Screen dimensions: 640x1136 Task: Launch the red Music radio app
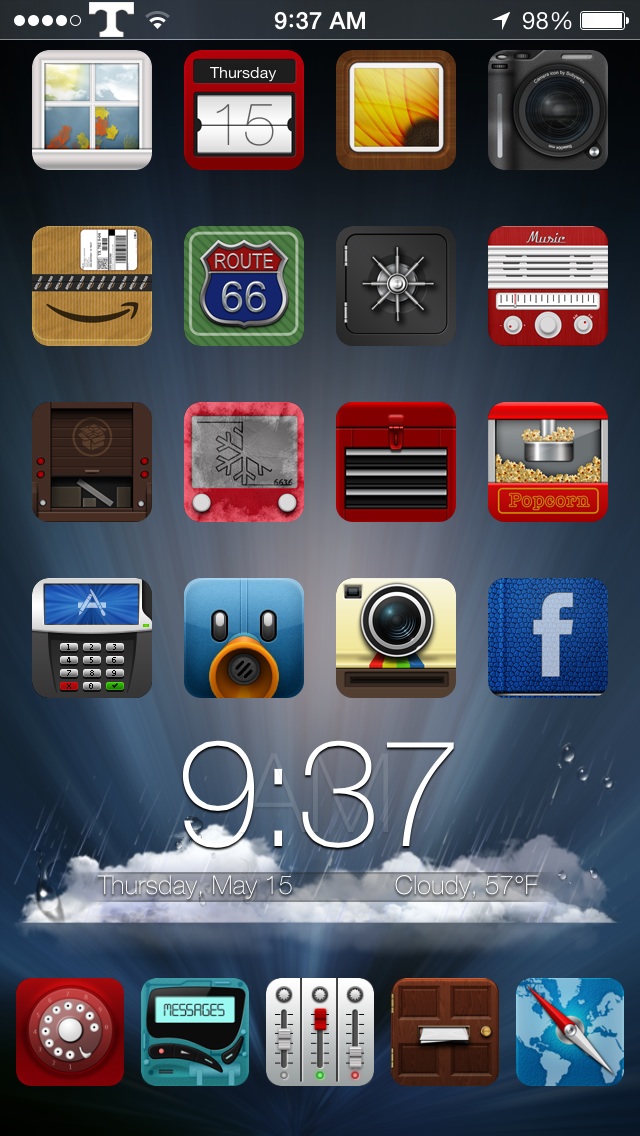click(548, 286)
